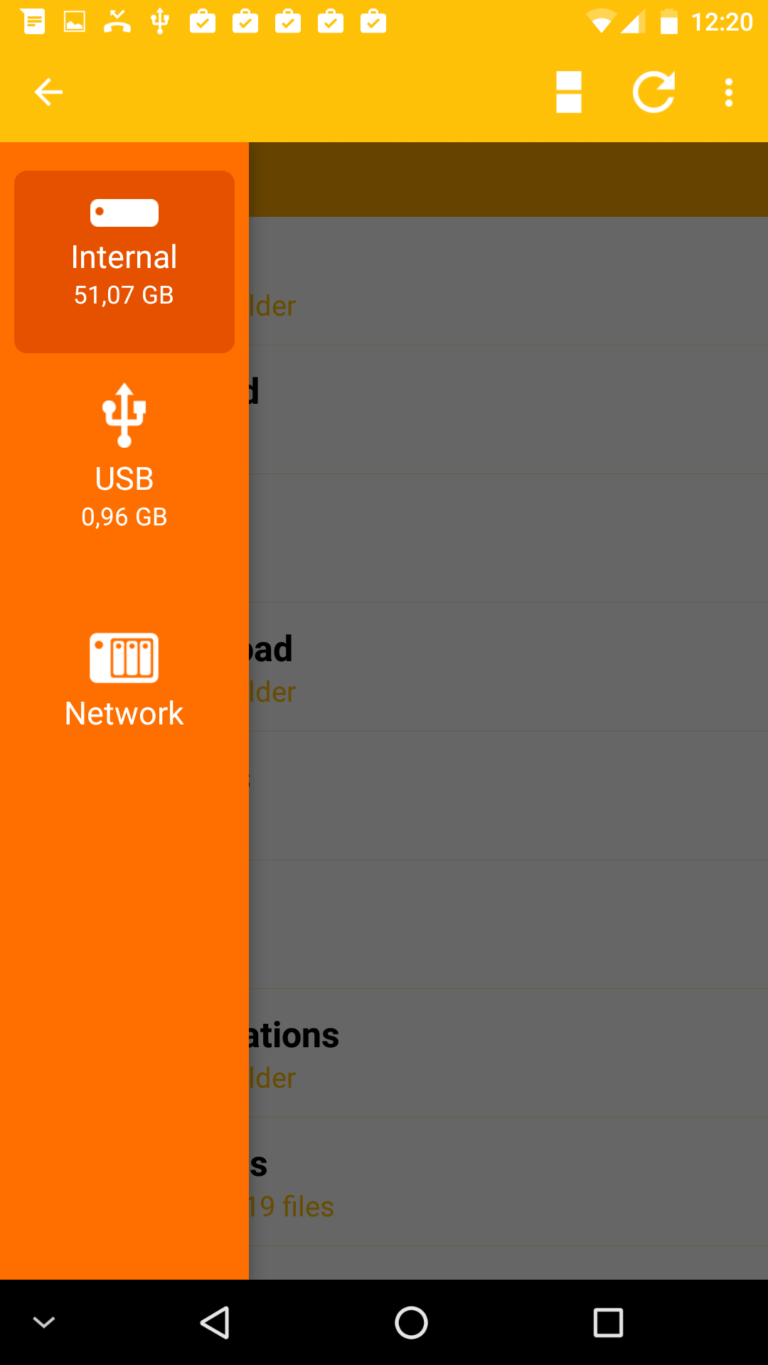Go to the Android home screen
768x1365 pixels.
coord(411,1322)
